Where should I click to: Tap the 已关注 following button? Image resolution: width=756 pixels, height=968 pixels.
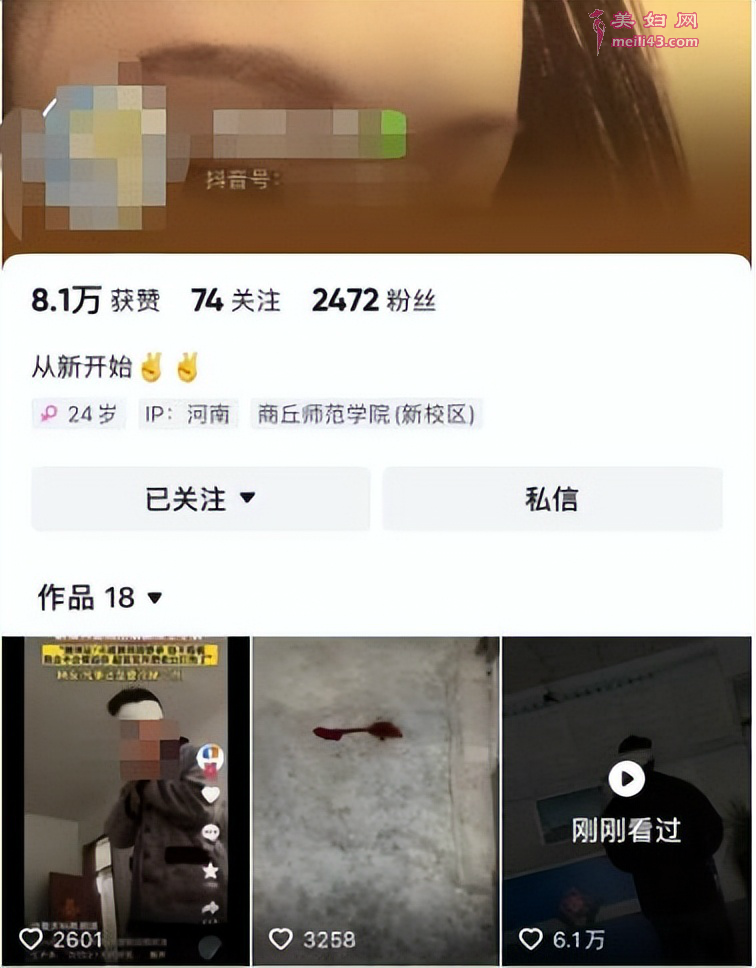point(200,498)
